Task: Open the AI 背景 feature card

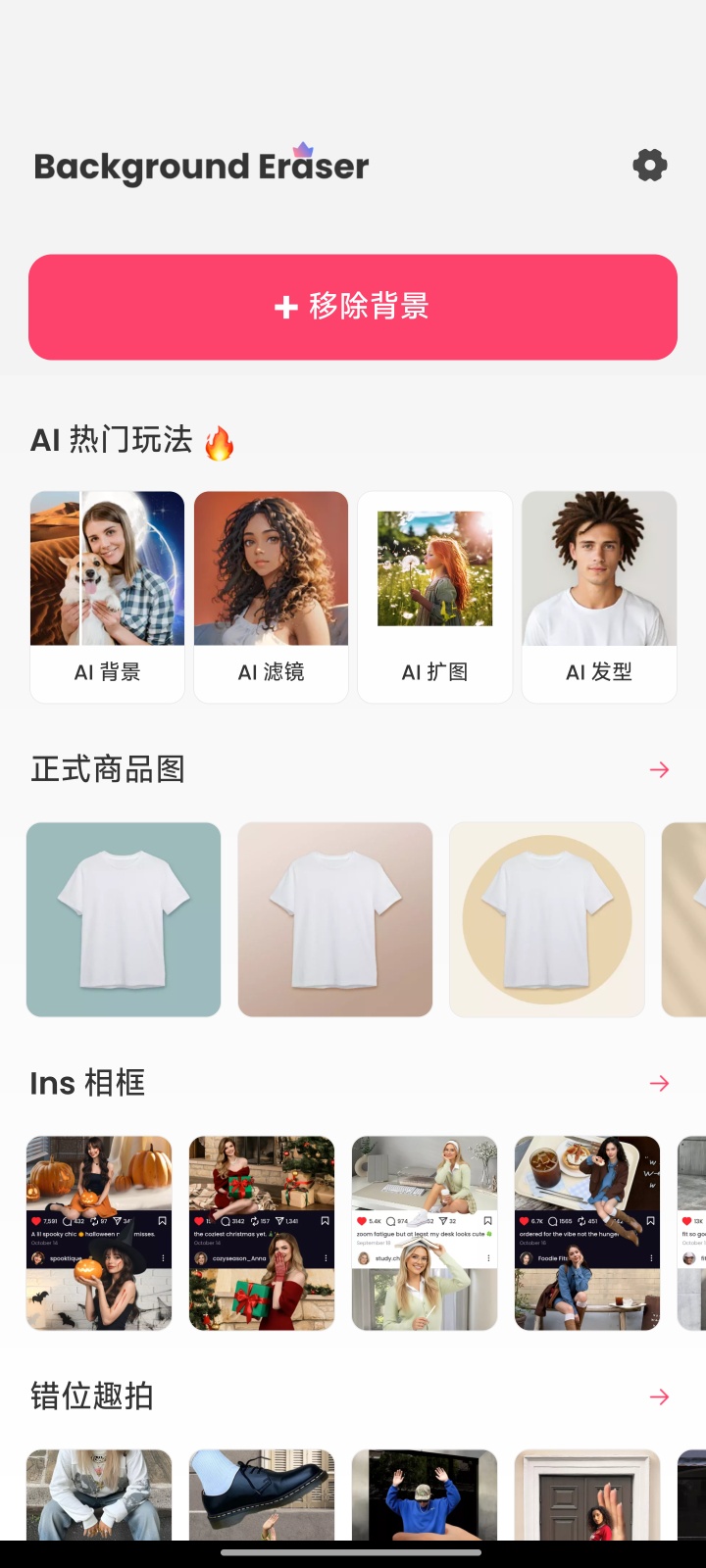Action: (x=108, y=597)
